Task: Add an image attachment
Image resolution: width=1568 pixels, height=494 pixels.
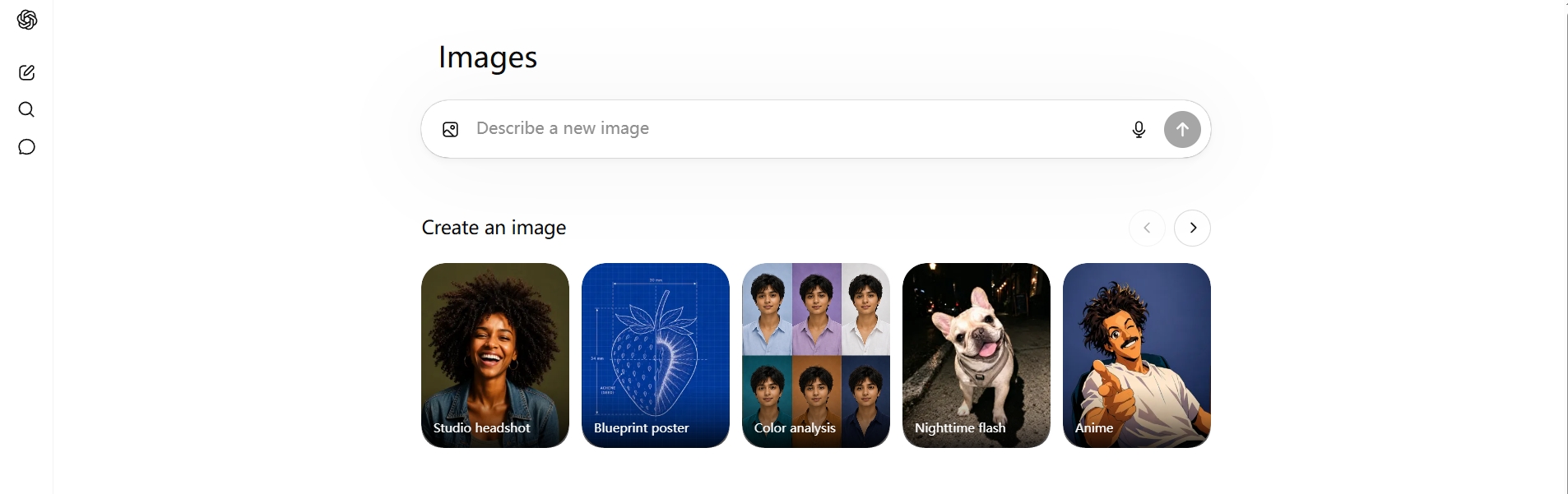Action: [x=450, y=129]
